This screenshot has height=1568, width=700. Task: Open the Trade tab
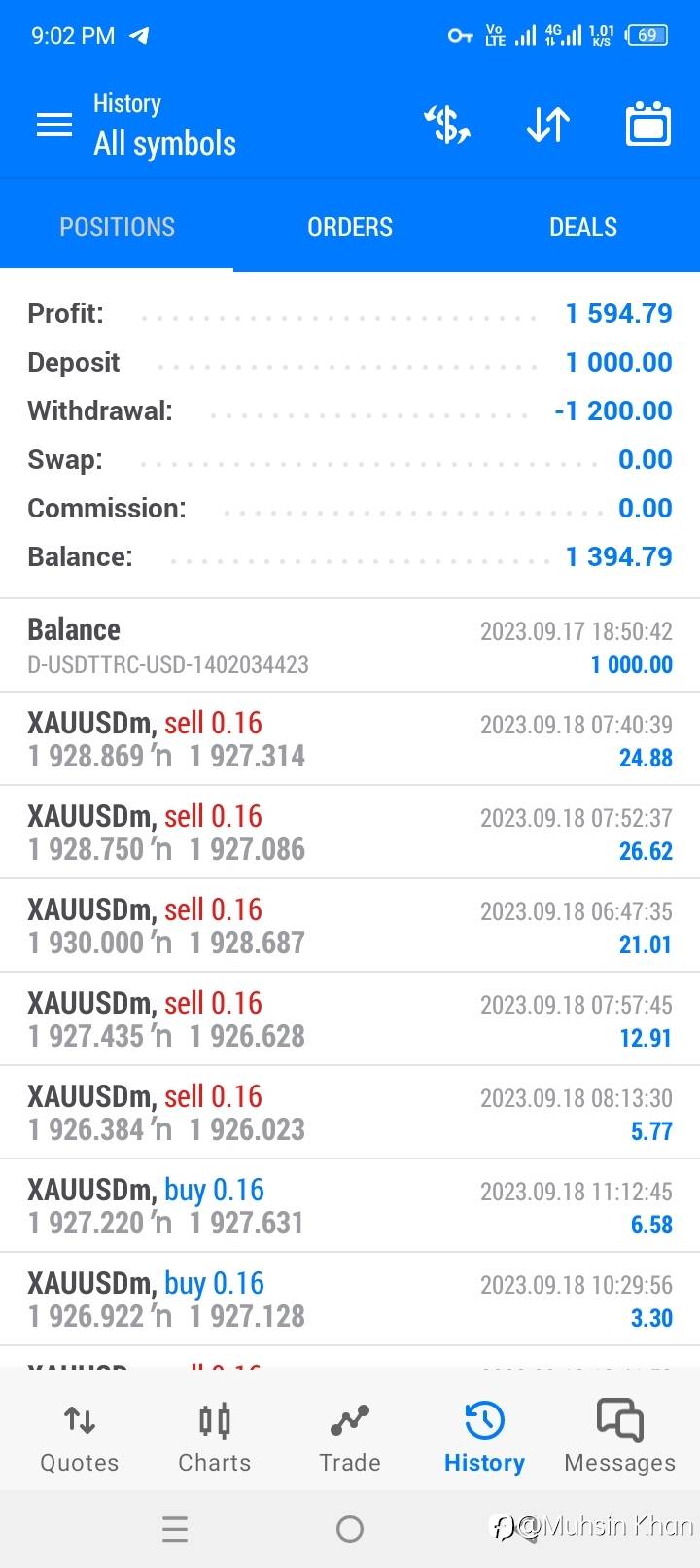coord(350,1438)
